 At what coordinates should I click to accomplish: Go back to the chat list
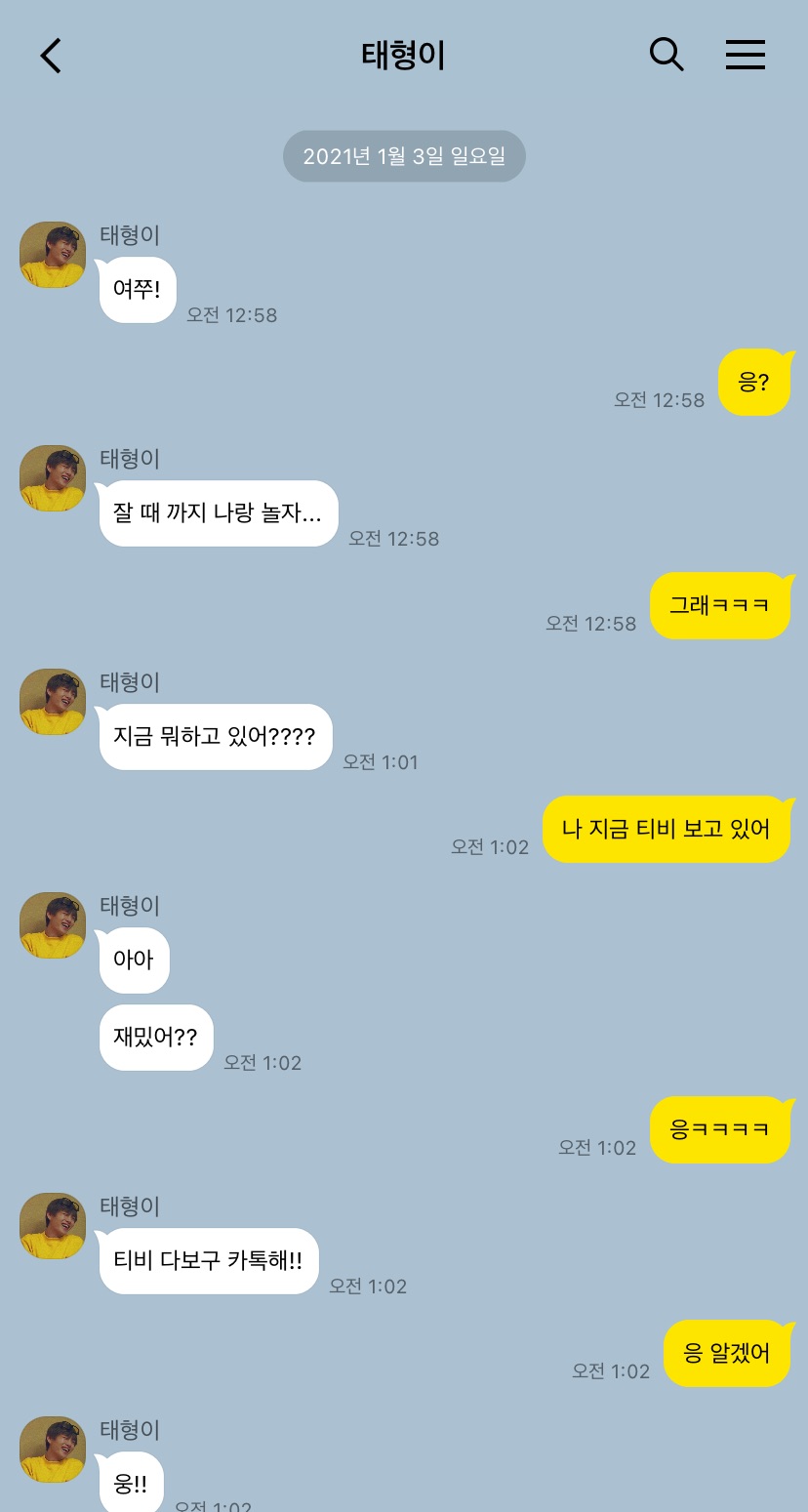point(51,56)
